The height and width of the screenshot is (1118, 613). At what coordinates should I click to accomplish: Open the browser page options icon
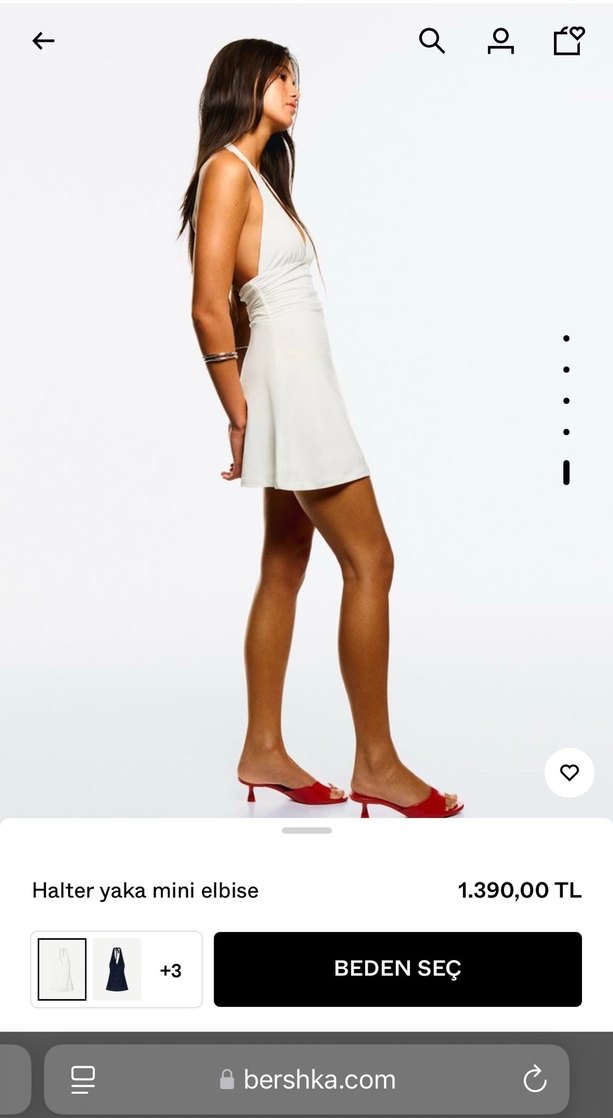[83, 1079]
